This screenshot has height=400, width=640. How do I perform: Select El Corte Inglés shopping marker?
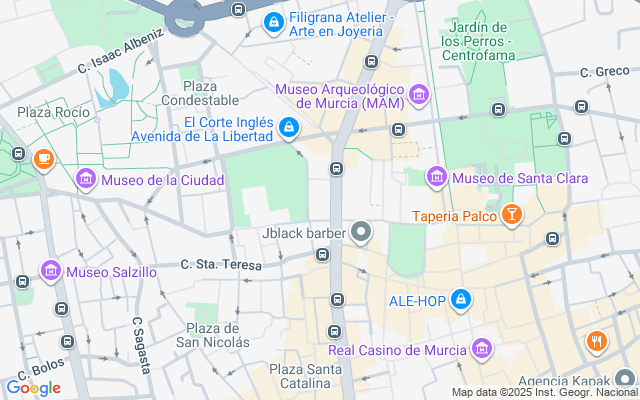coord(289,127)
